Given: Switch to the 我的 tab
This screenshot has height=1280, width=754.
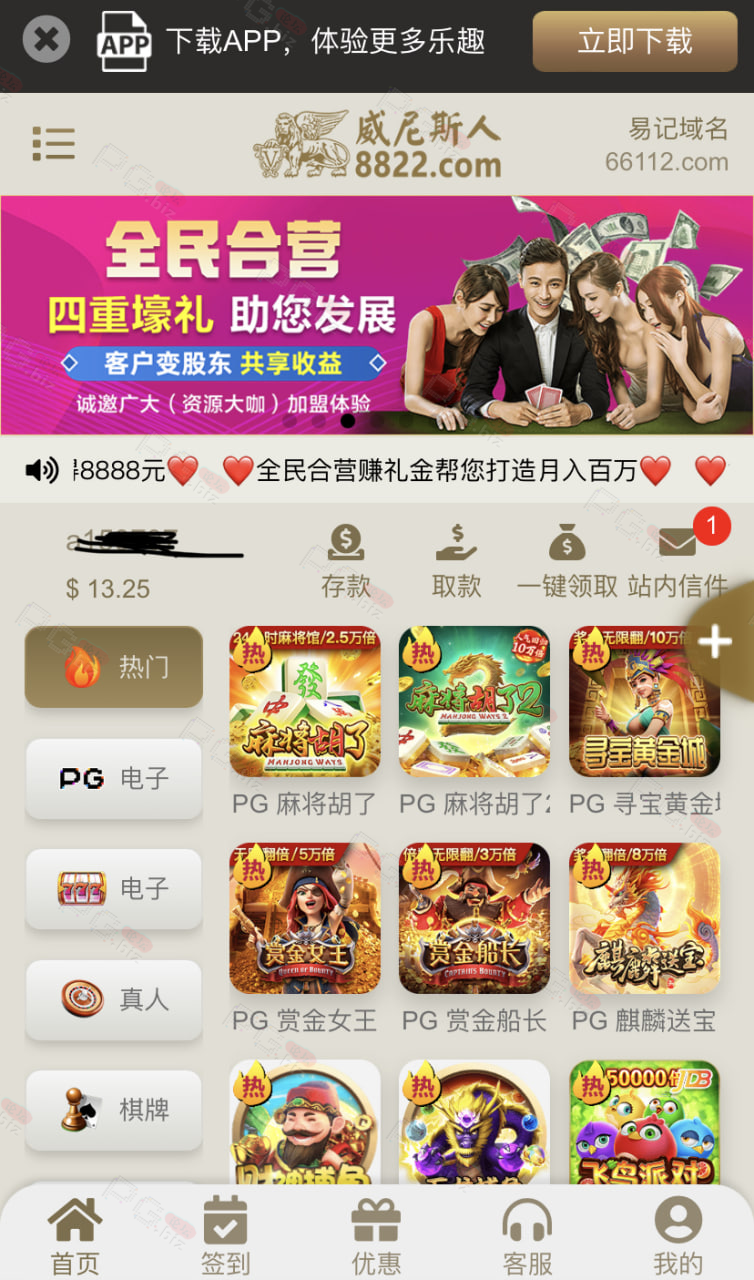Looking at the screenshot, I should pos(678,1236).
